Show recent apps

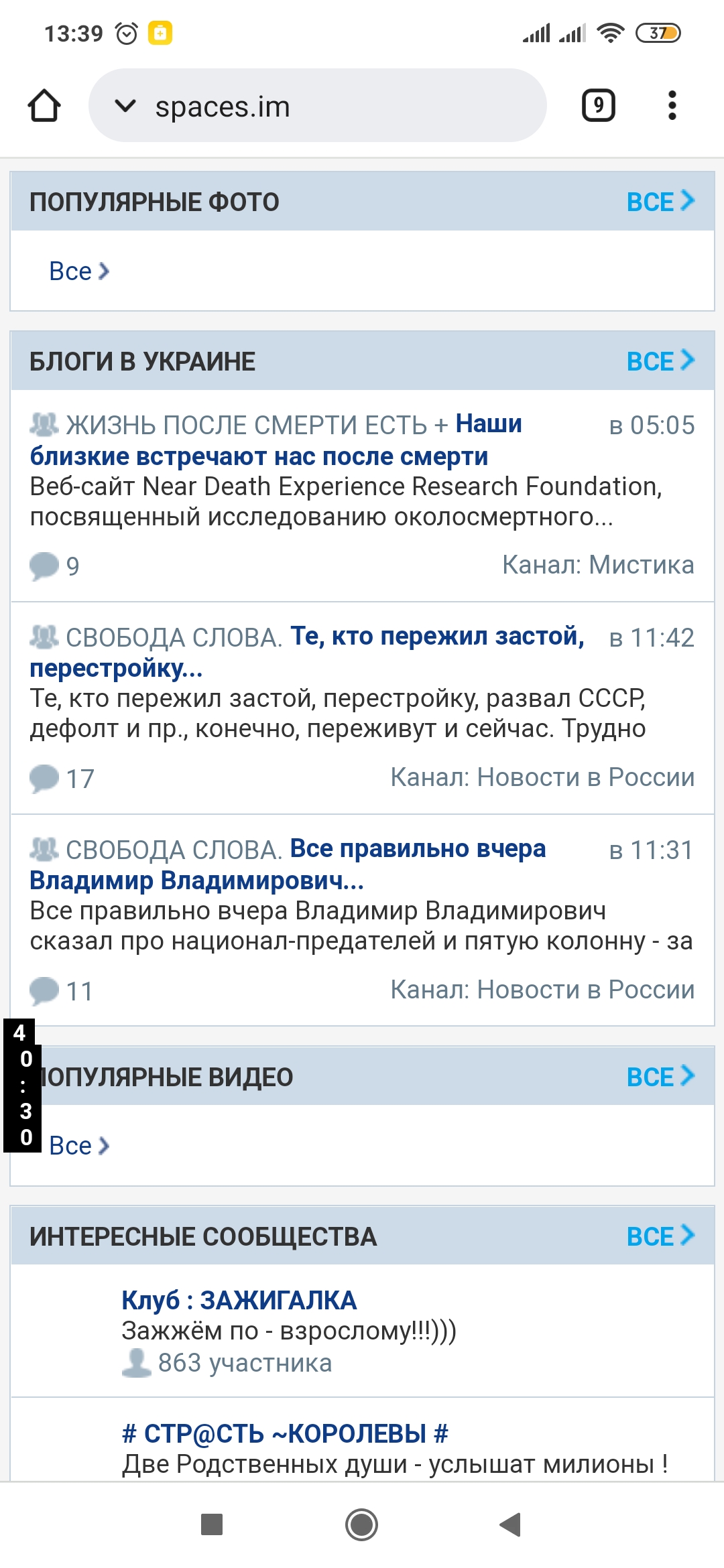212,1524
